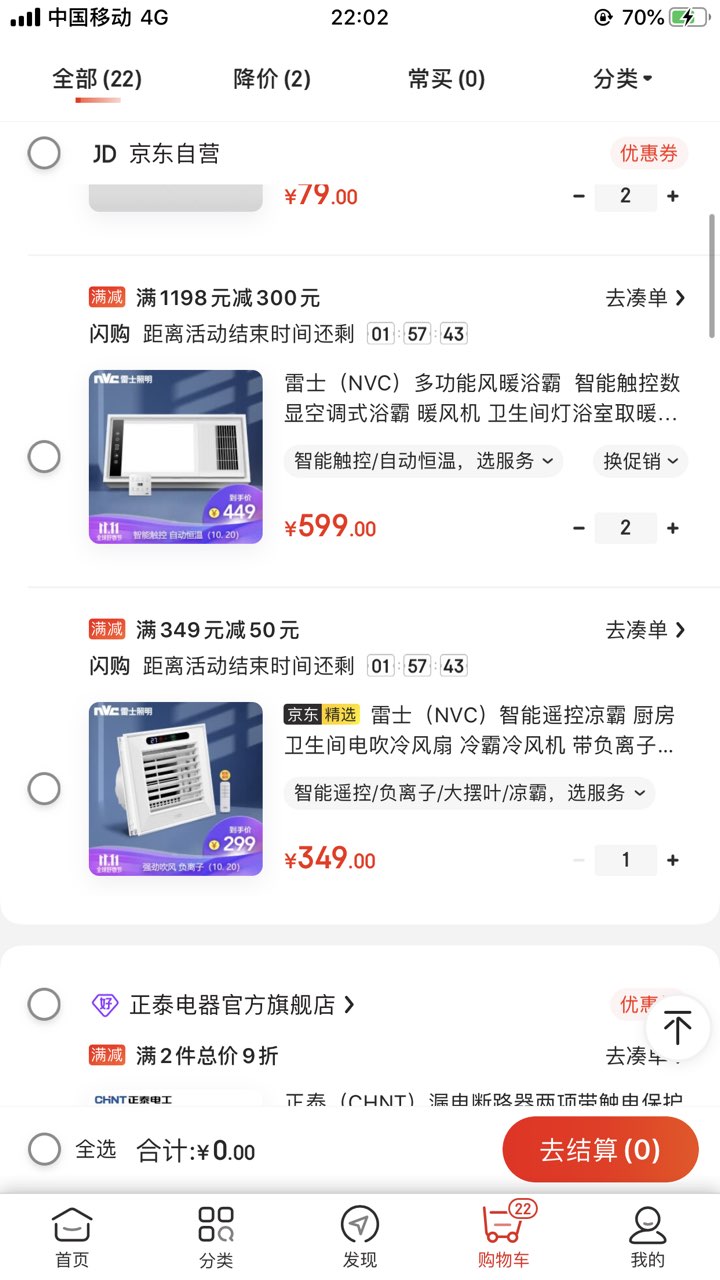Increase quantity of the ¥349 凉霸
Viewport: 720px width, 1280px height.
click(673, 860)
